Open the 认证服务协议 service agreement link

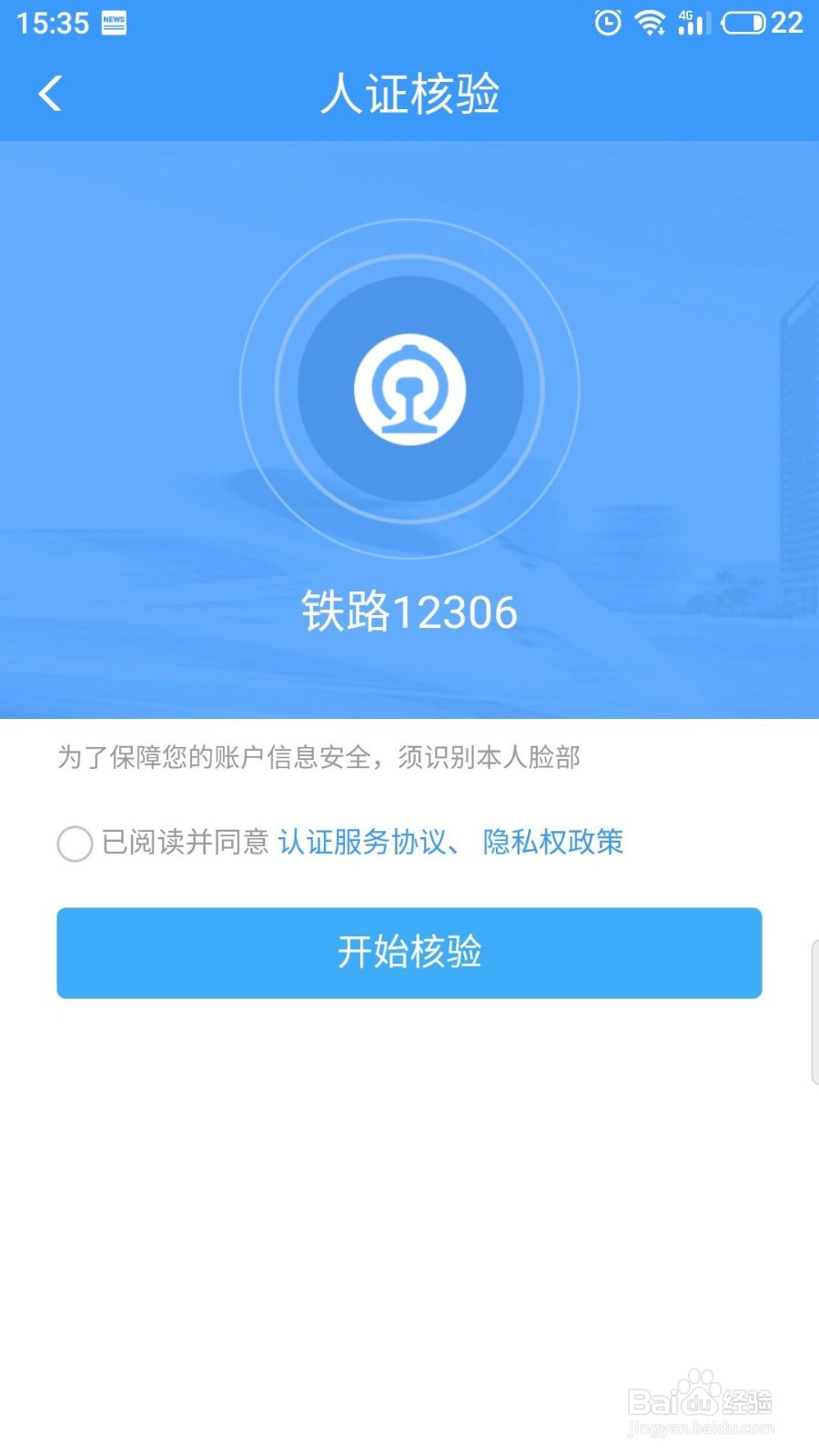[368, 844]
